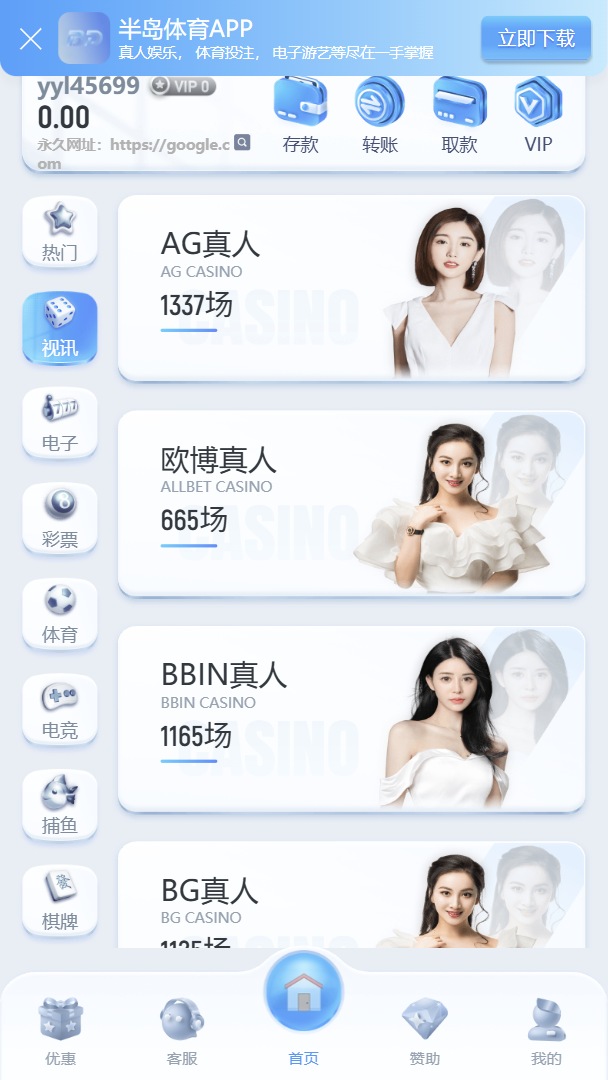Switch to the 我的 profile tab
The width and height of the screenshot is (608, 1080).
(x=546, y=1032)
